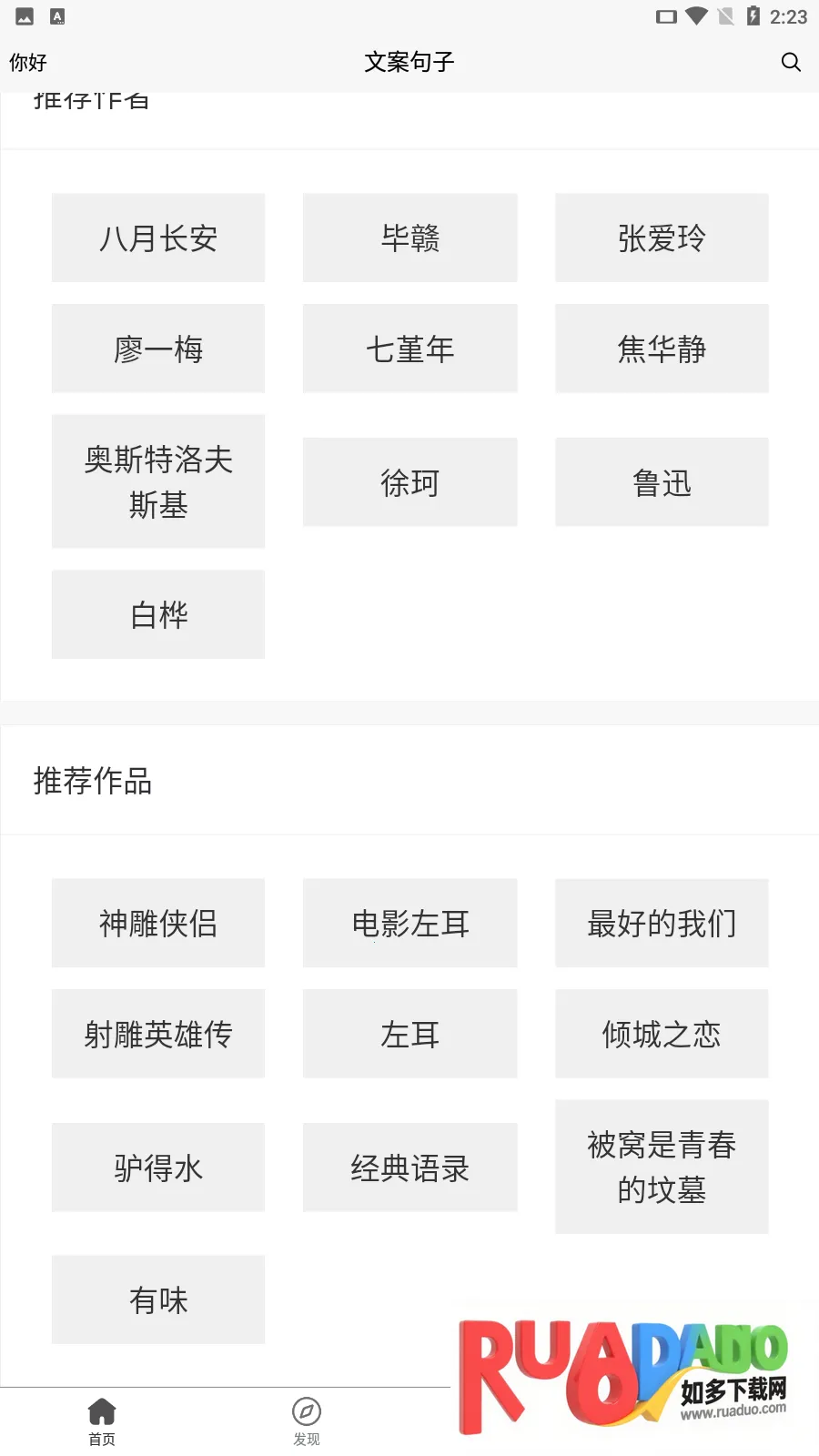Open 最好的我们
This screenshot has width=819, height=1456.
[x=662, y=923]
